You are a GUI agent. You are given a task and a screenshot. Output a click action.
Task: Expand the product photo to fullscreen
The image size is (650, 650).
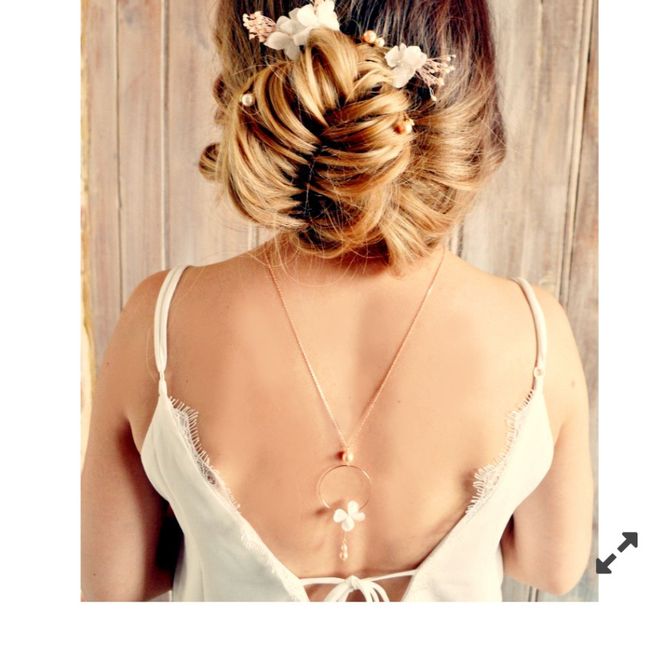(616, 553)
